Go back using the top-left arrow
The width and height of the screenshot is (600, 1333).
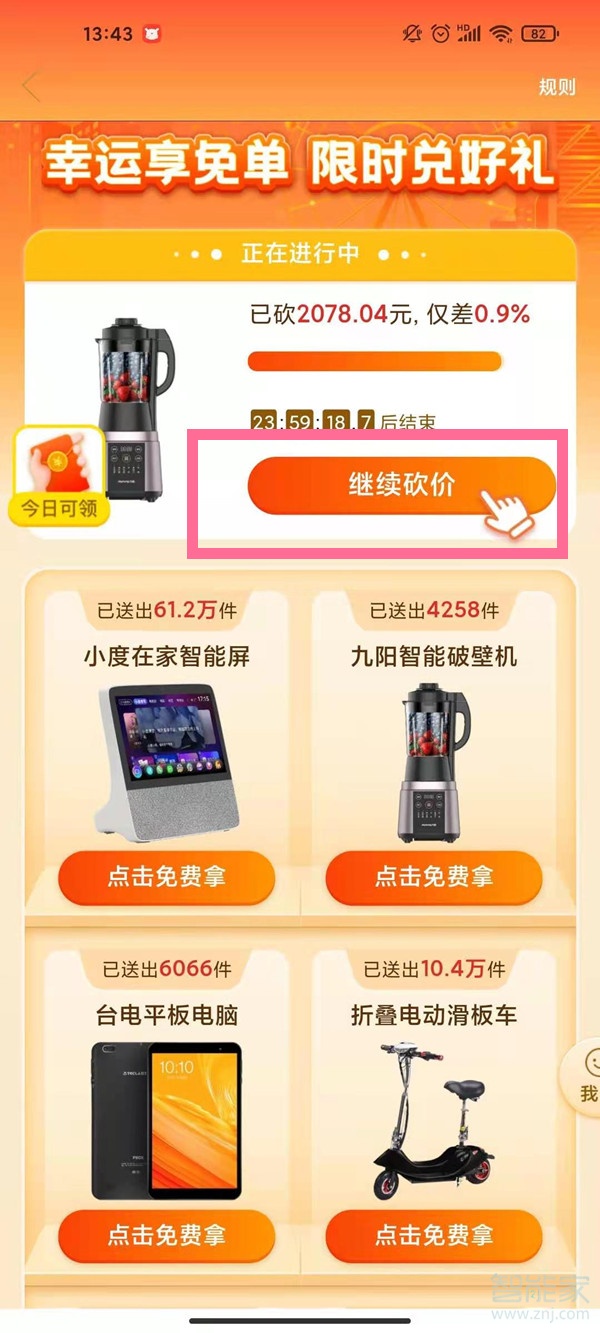coord(30,87)
